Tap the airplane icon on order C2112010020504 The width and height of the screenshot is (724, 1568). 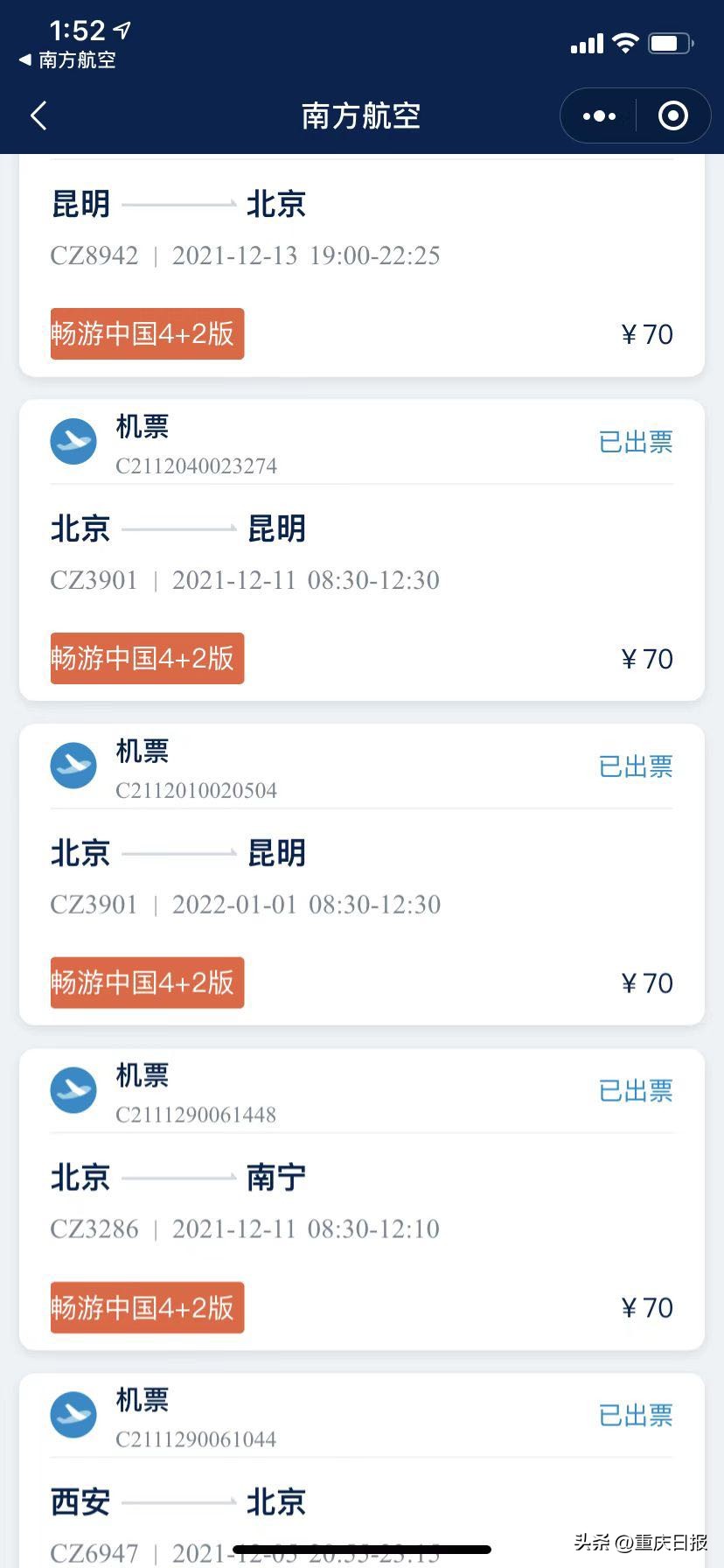[x=73, y=766]
